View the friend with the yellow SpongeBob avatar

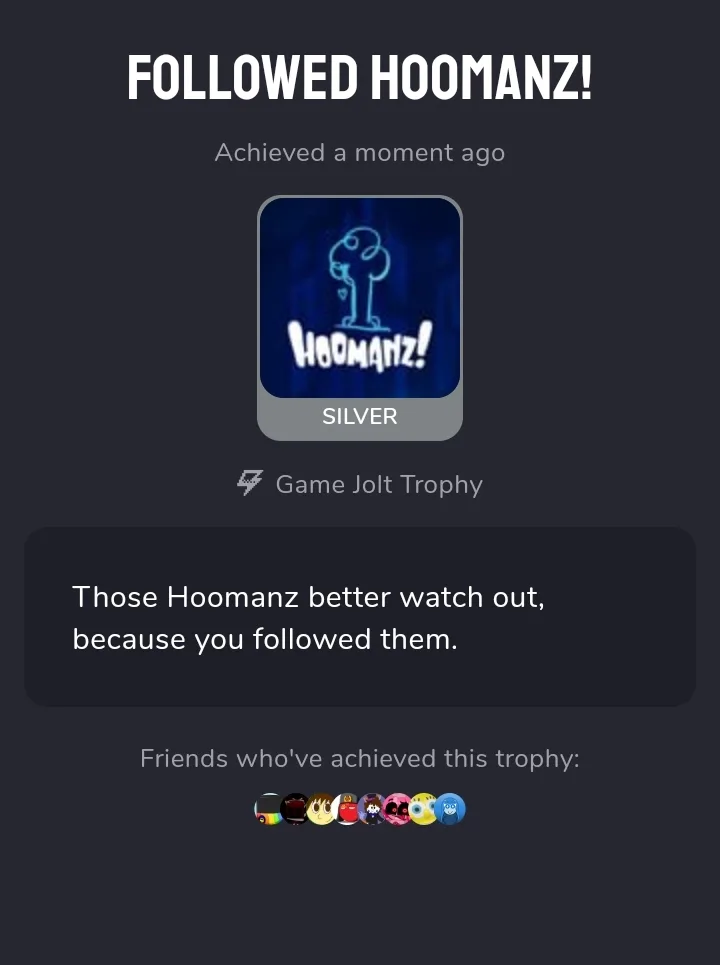(425, 809)
